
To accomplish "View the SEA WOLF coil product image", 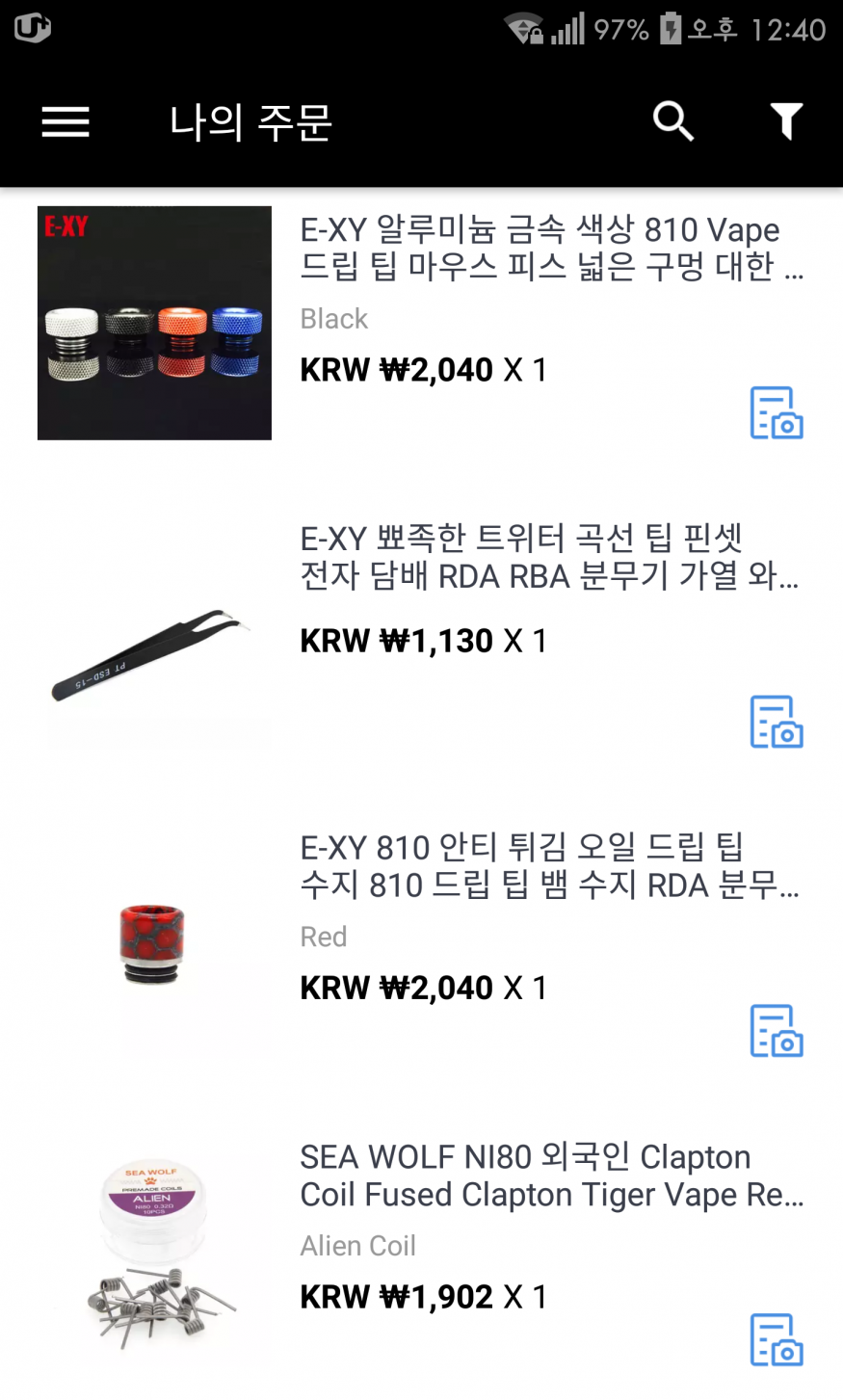I will 154,1253.
